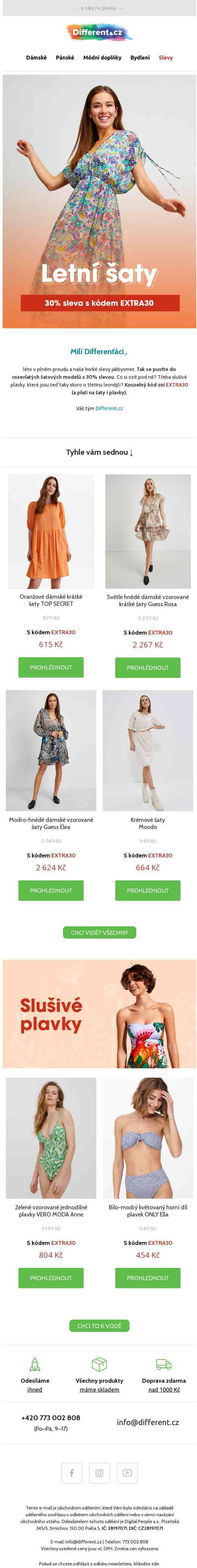Open the Instagram profile icon
The image size is (197, 1568).
coord(99,1473)
